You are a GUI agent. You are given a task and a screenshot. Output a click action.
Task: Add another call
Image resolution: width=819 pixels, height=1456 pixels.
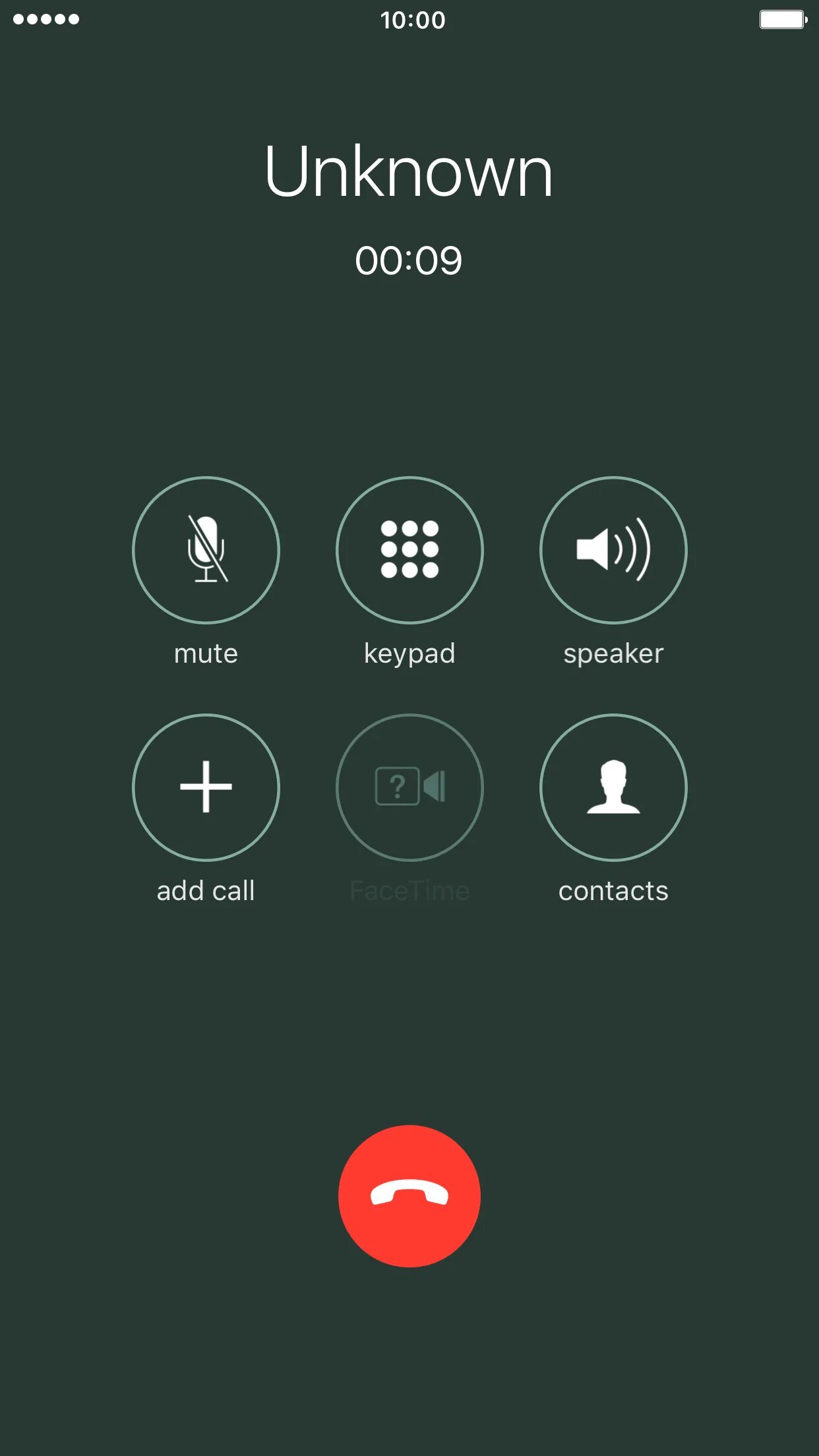[206, 787]
